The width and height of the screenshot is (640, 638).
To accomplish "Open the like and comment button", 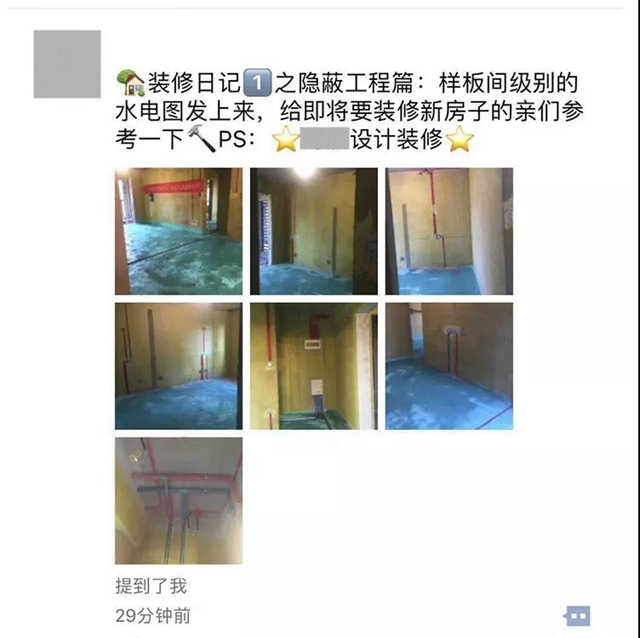I will tap(577, 615).
